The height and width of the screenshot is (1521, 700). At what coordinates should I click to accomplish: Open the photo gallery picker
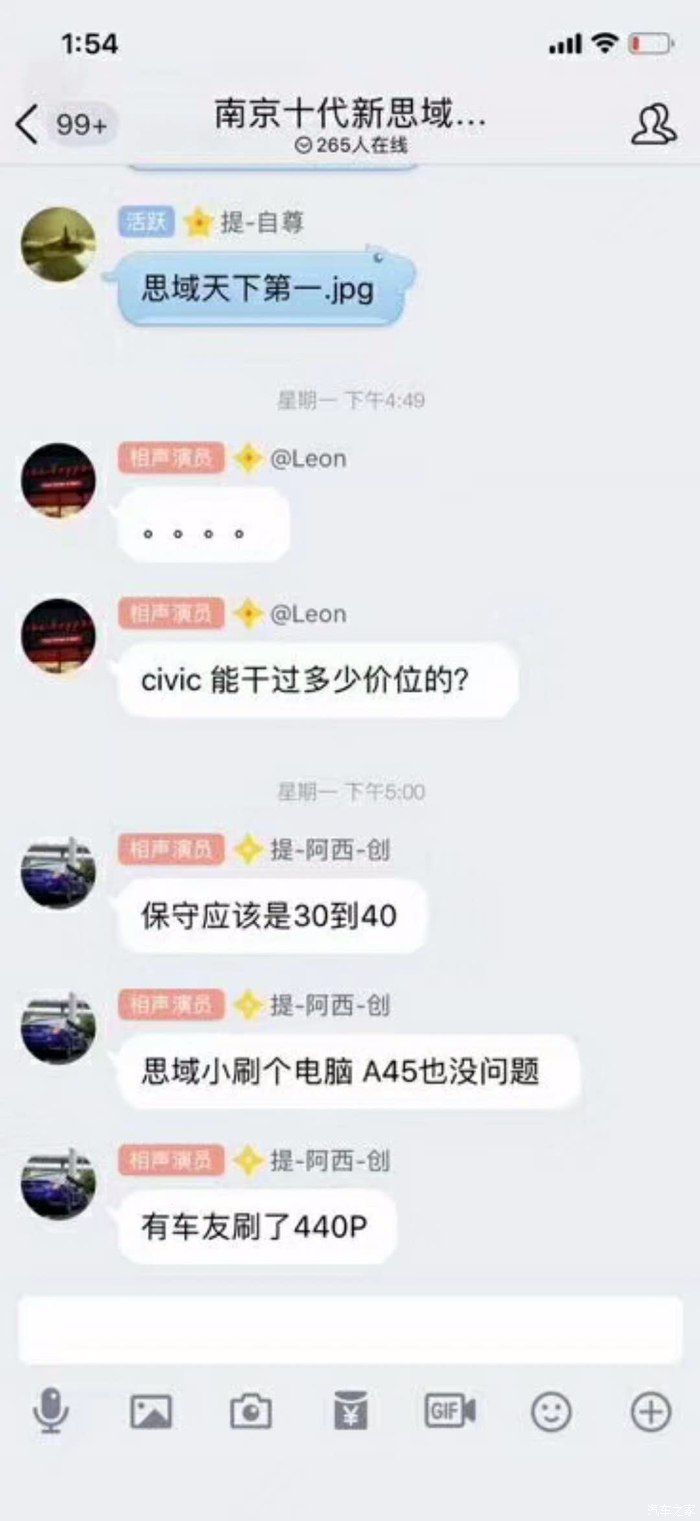point(151,1412)
